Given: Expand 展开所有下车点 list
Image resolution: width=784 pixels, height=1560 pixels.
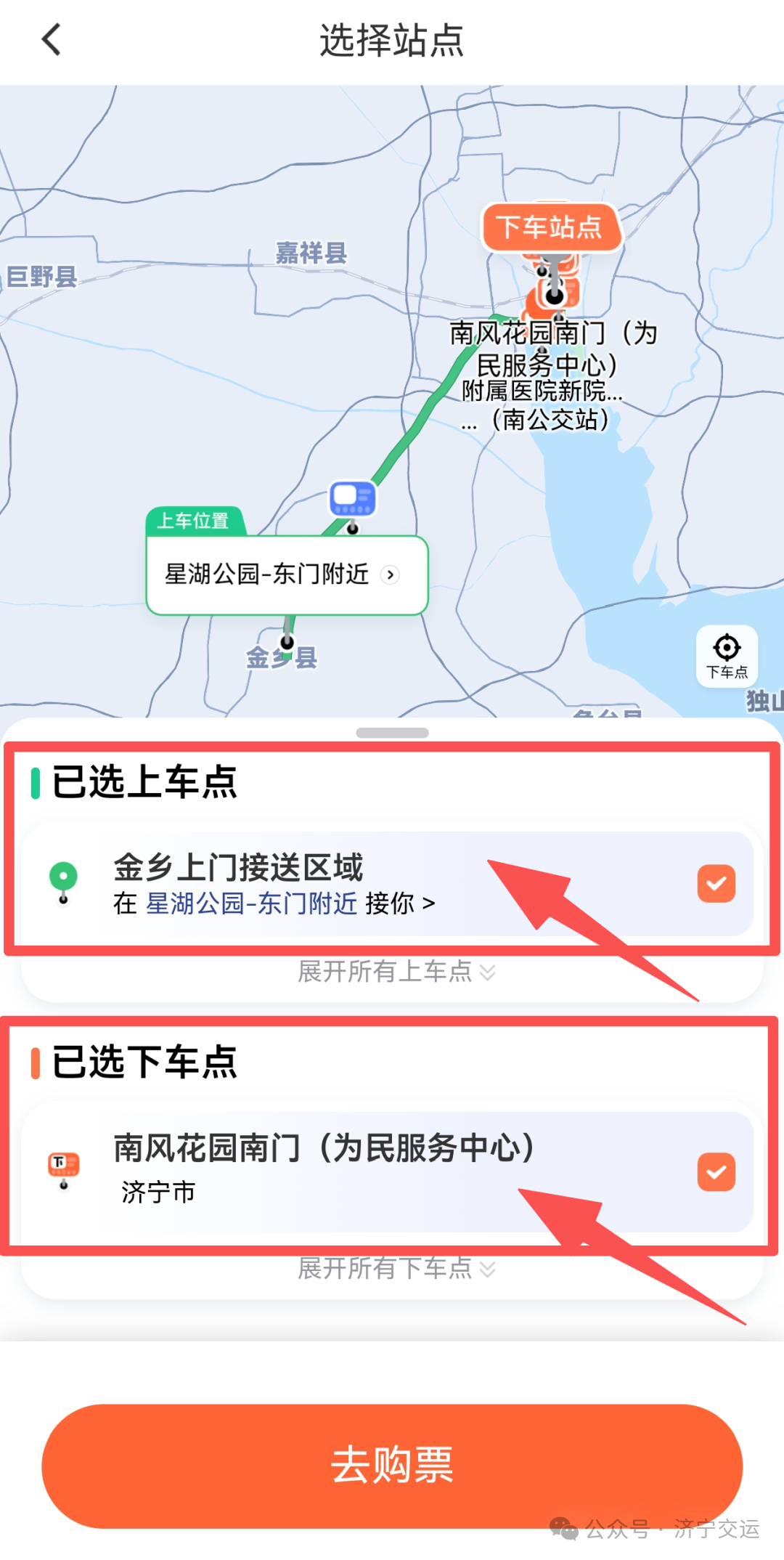Looking at the screenshot, I should pyautogui.click(x=396, y=1268).
